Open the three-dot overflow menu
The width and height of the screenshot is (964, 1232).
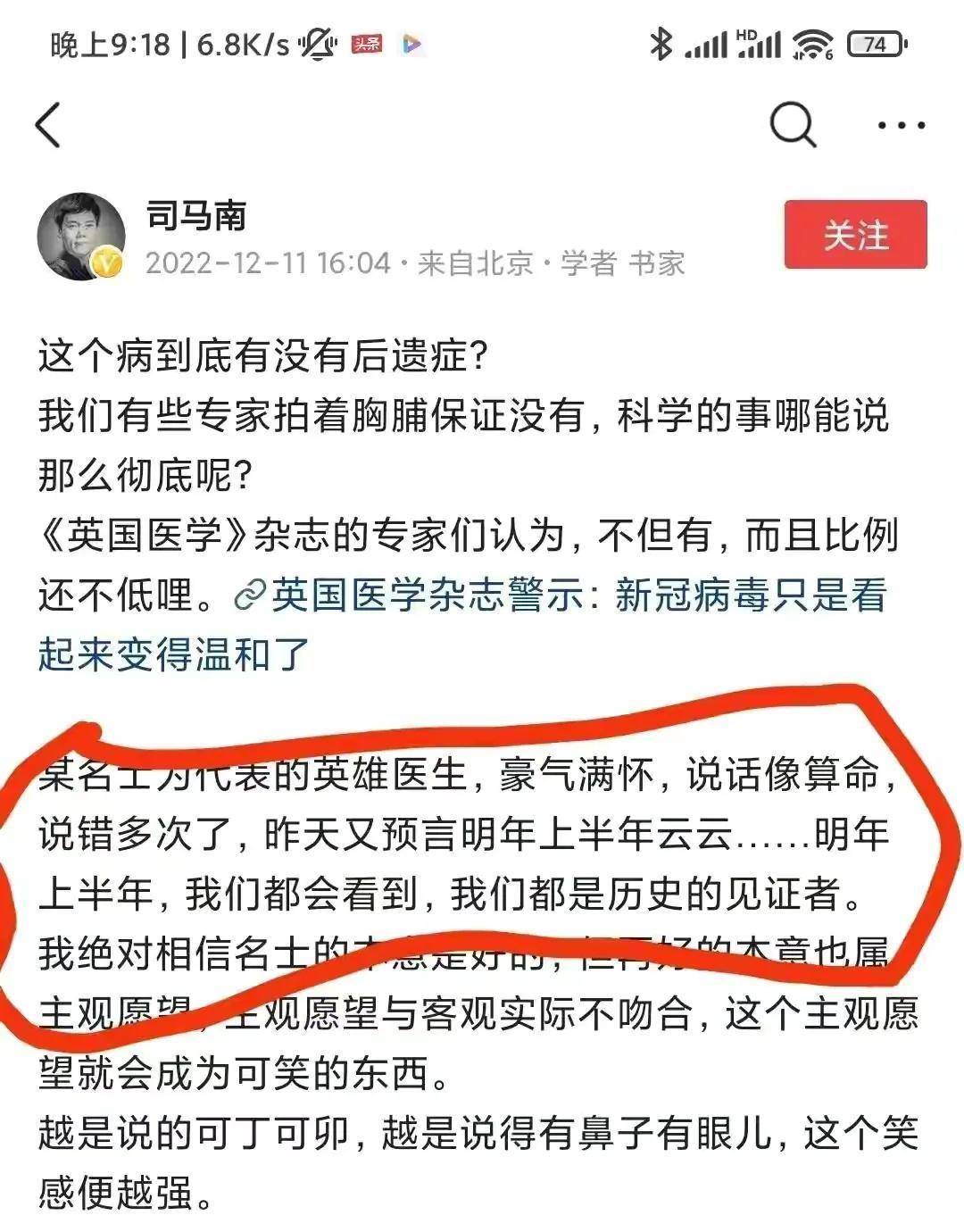(x=901, y=125)
